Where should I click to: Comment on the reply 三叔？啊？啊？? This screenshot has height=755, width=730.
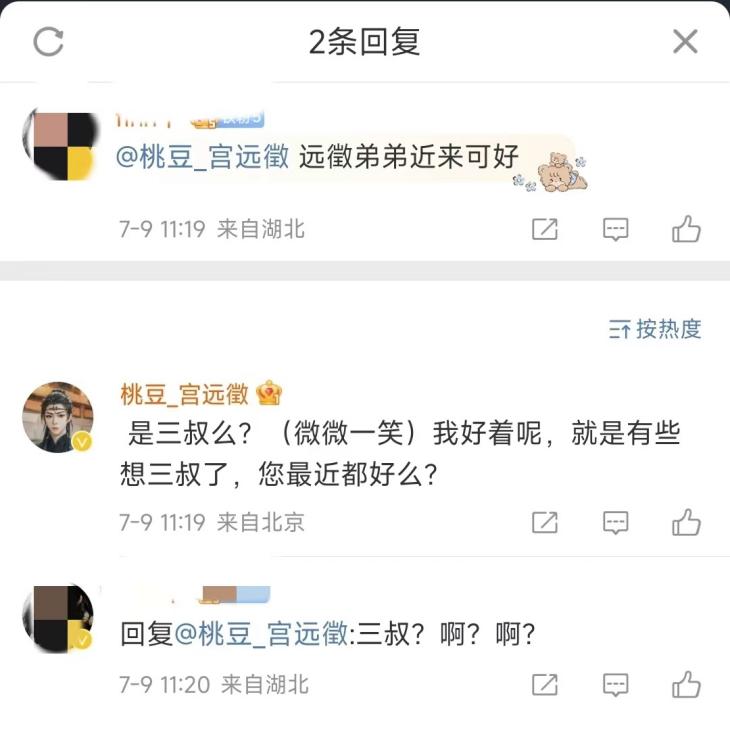pyautogui.click(x=616, y=685)
